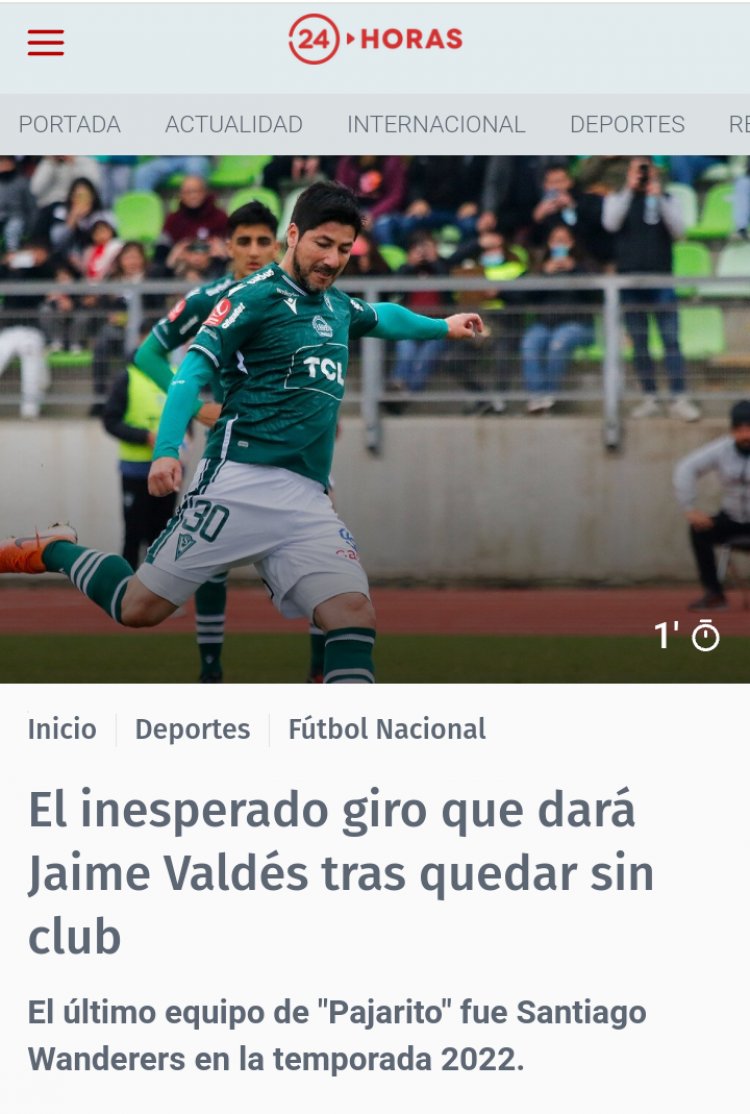Go to Inicio breadcrumb
The height and width of the screenshot is (1114, 750).
point(62,729)
